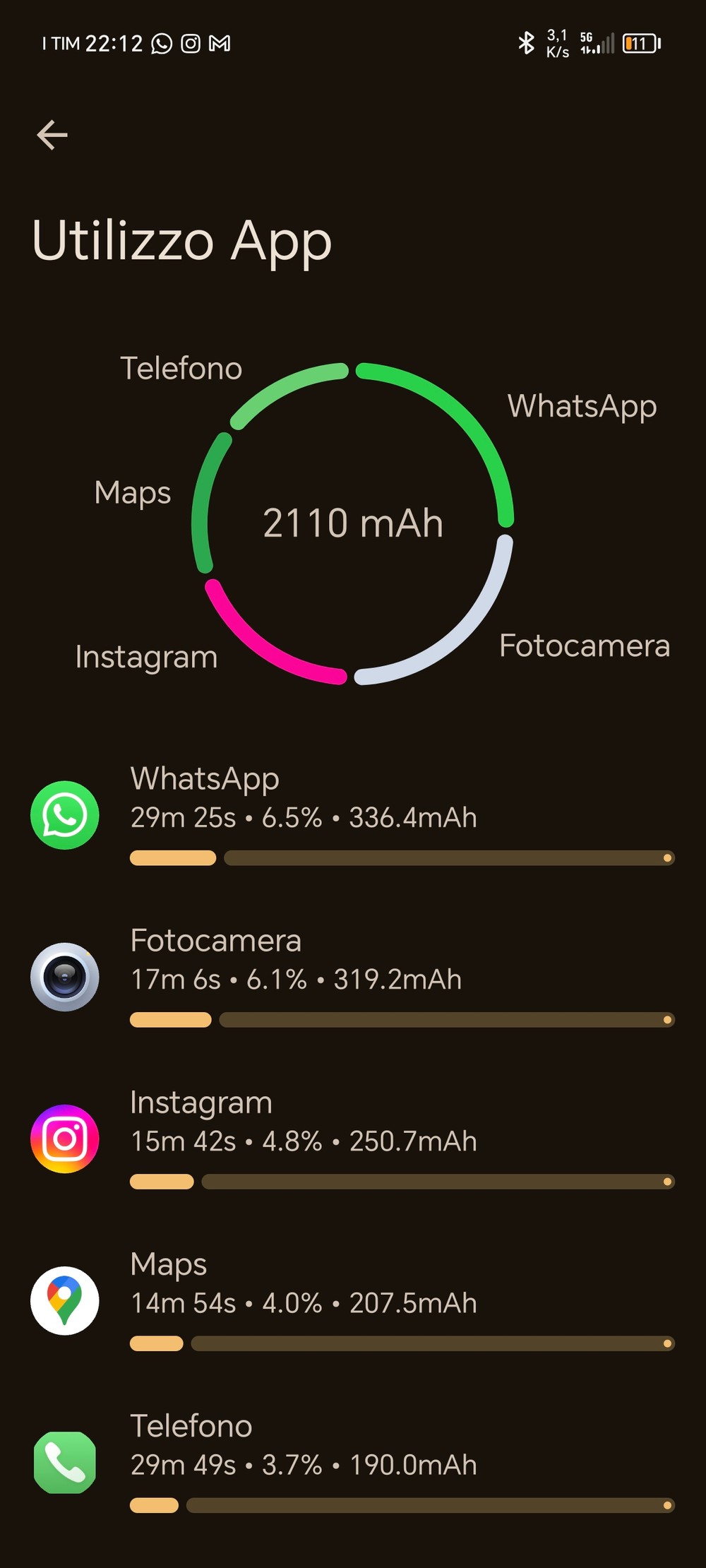
Task: Open WhatsApp battery usage details
Action: point(353,815)
